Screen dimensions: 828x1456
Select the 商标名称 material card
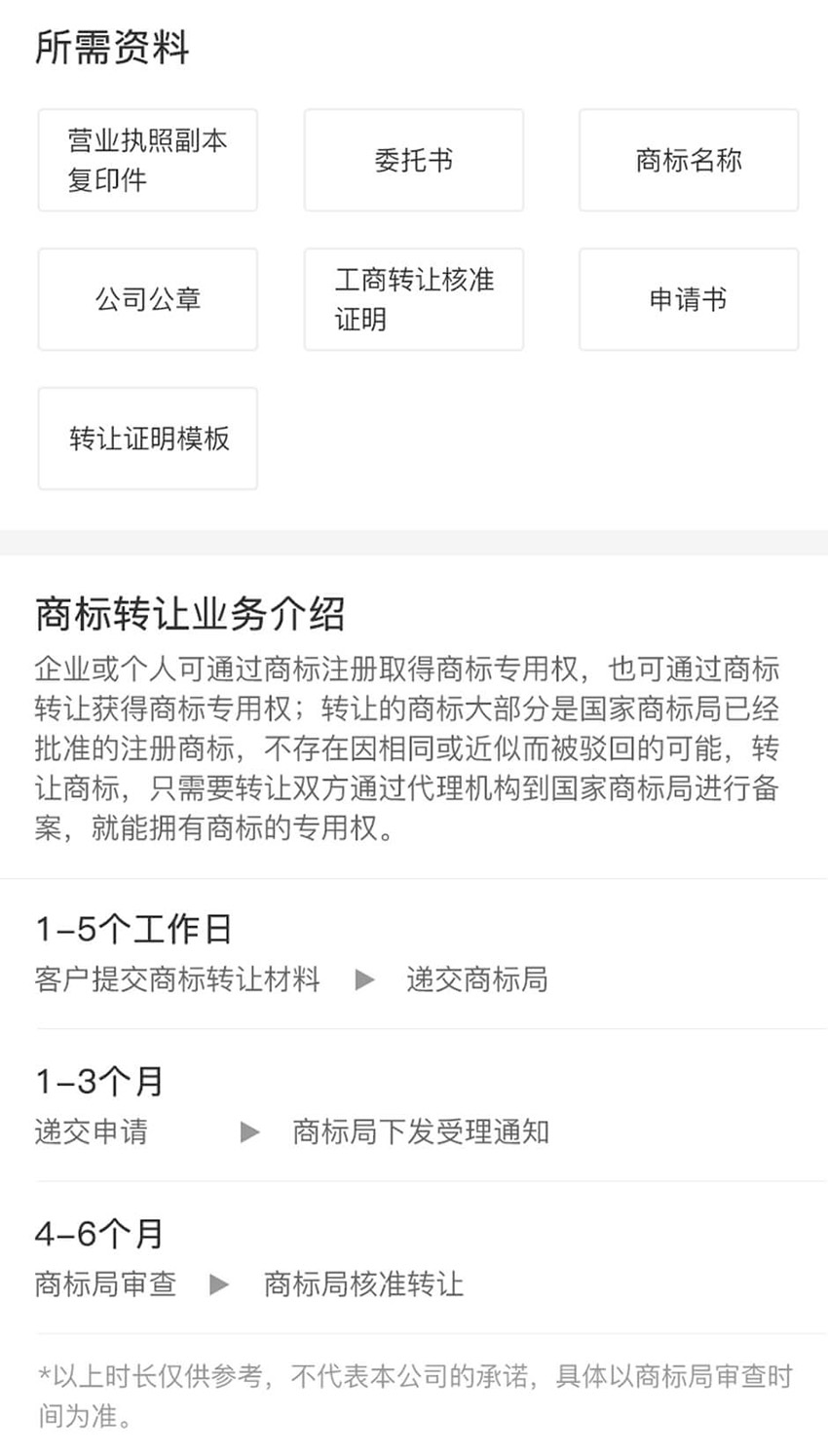click(689, 160)
